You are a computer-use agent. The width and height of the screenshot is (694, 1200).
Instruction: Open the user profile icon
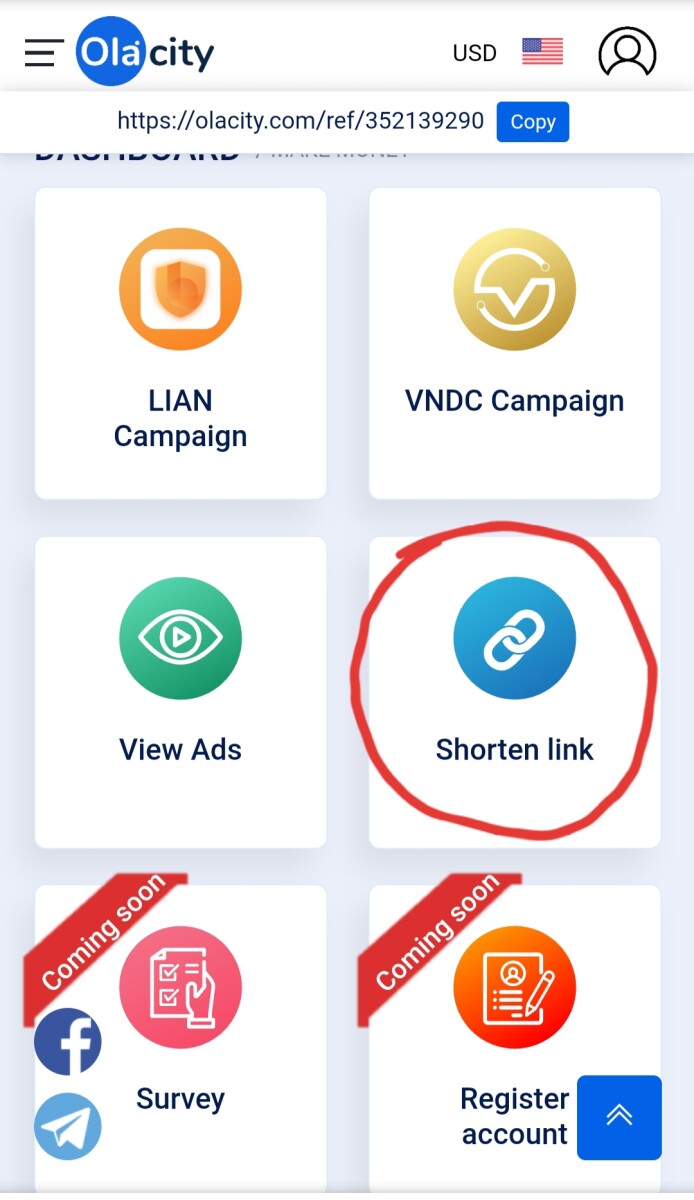coord(627,52)
